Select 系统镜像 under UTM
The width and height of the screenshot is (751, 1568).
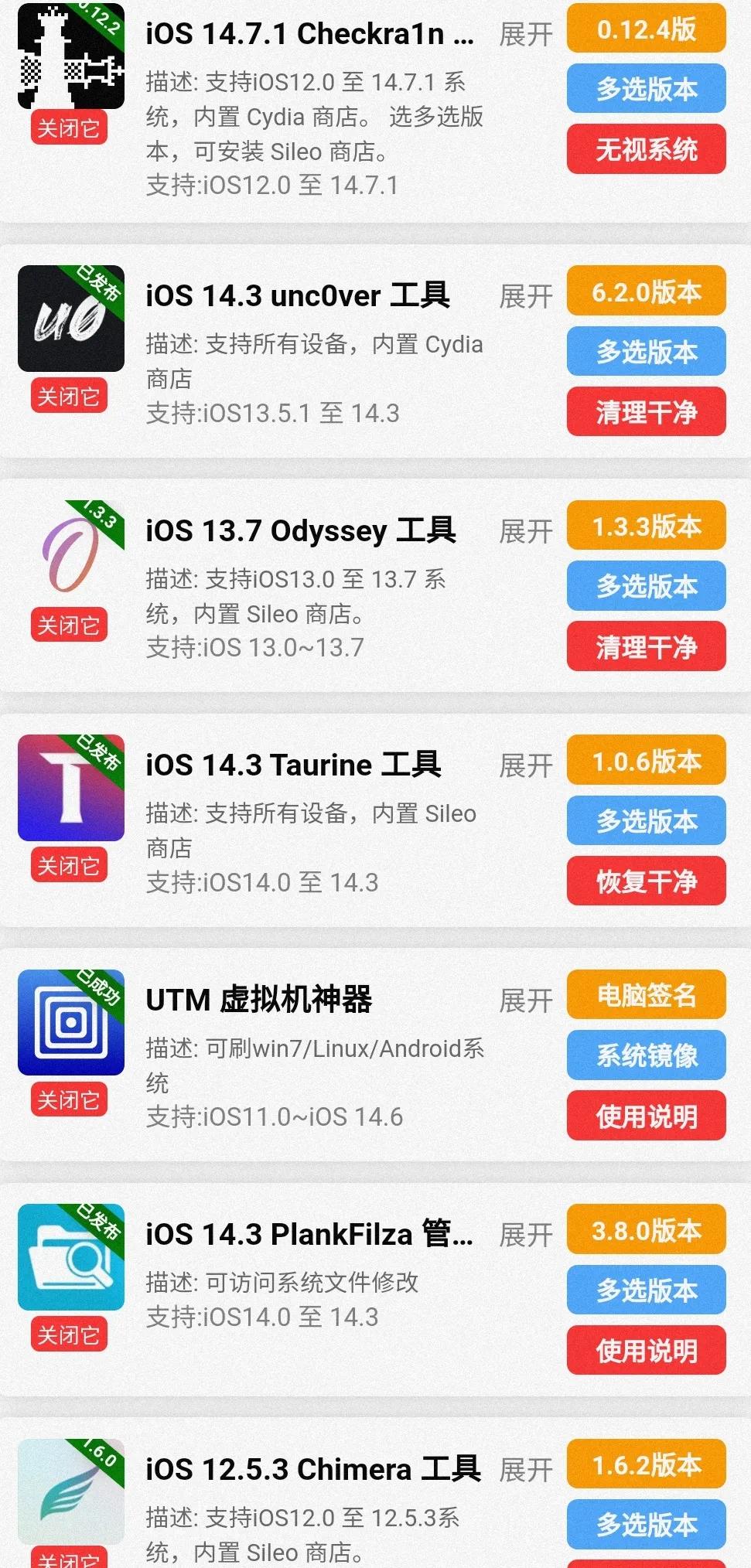[x=645, y=1056]
